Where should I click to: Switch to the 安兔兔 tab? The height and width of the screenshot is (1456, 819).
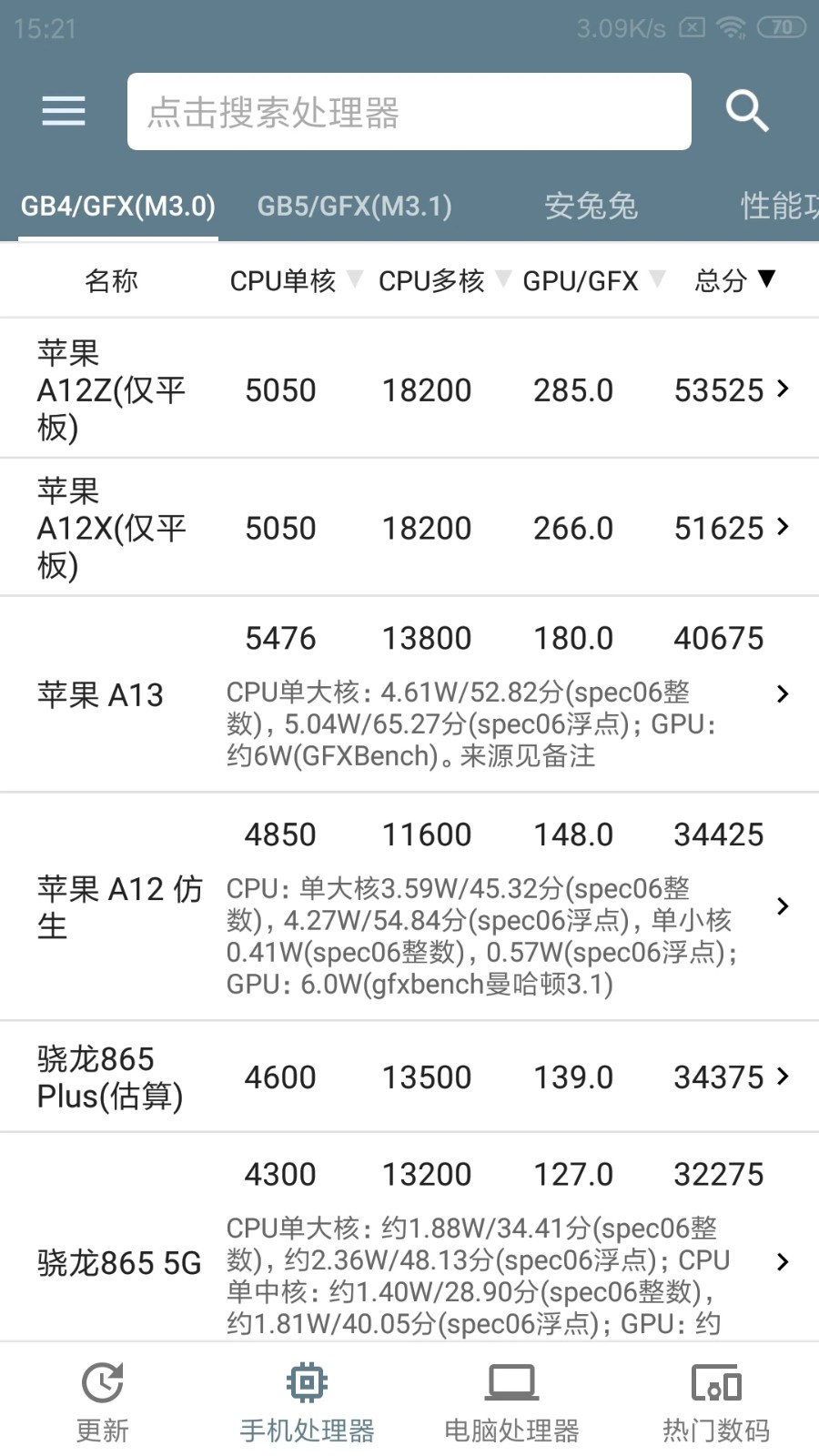[x=591, y=207]
